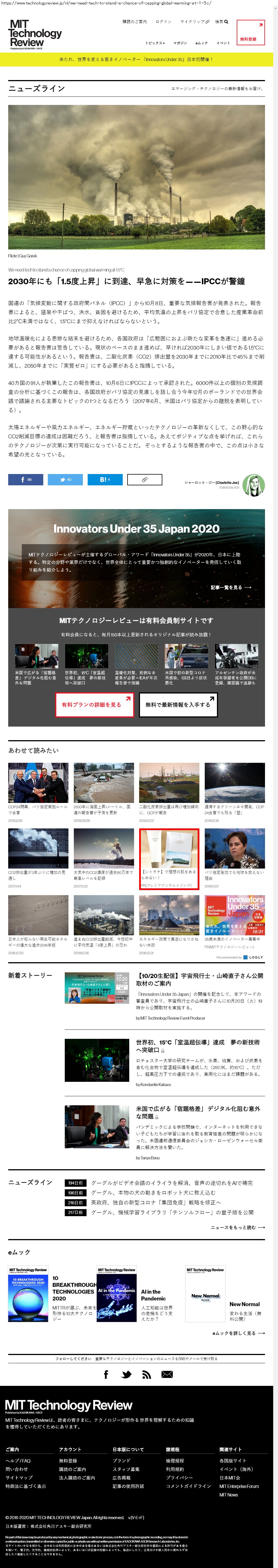
Task: Tap the 無料登録 free registration button
Action: [x=250, y=33]
